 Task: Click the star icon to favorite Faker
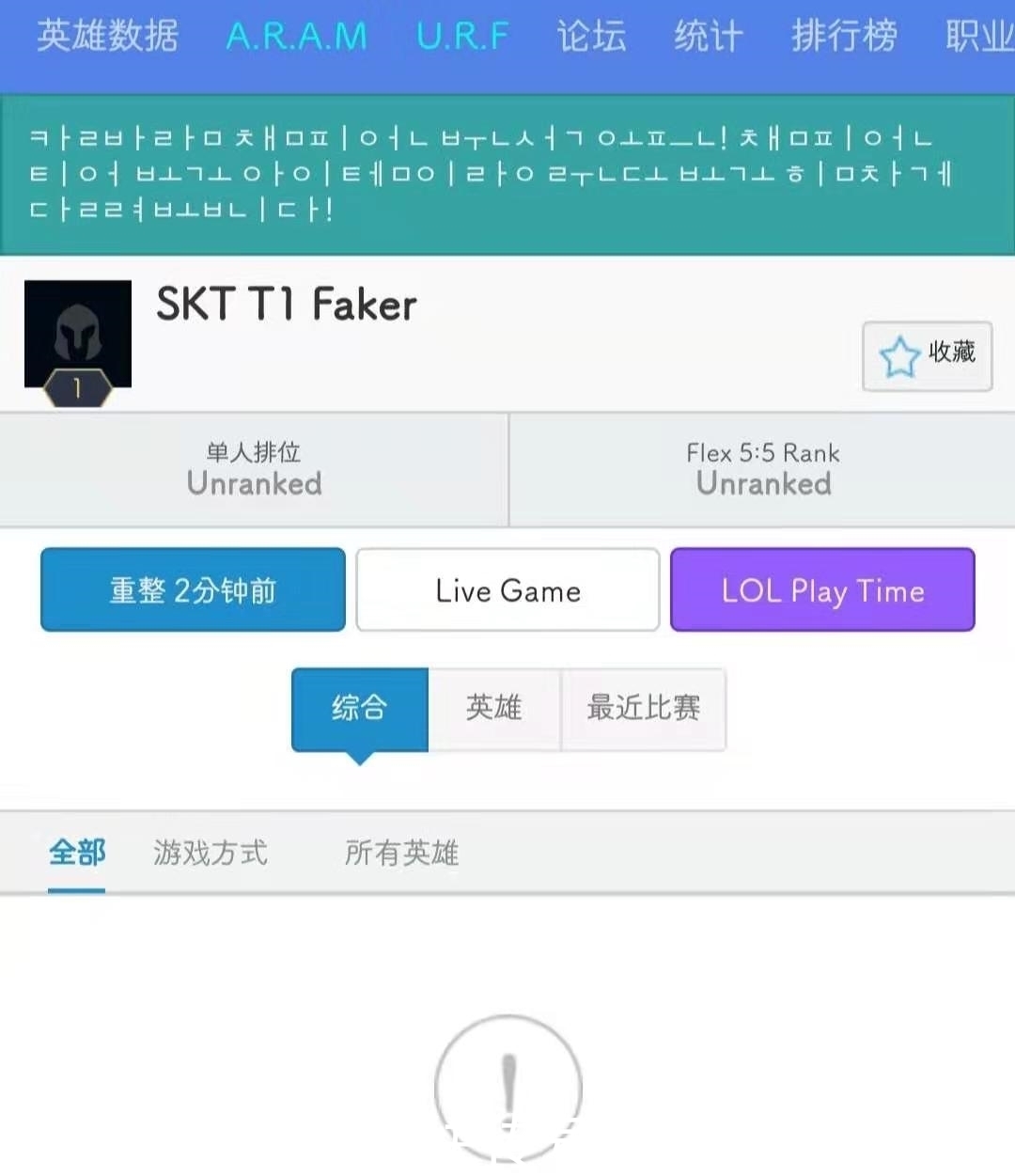[x=900, y=357]
